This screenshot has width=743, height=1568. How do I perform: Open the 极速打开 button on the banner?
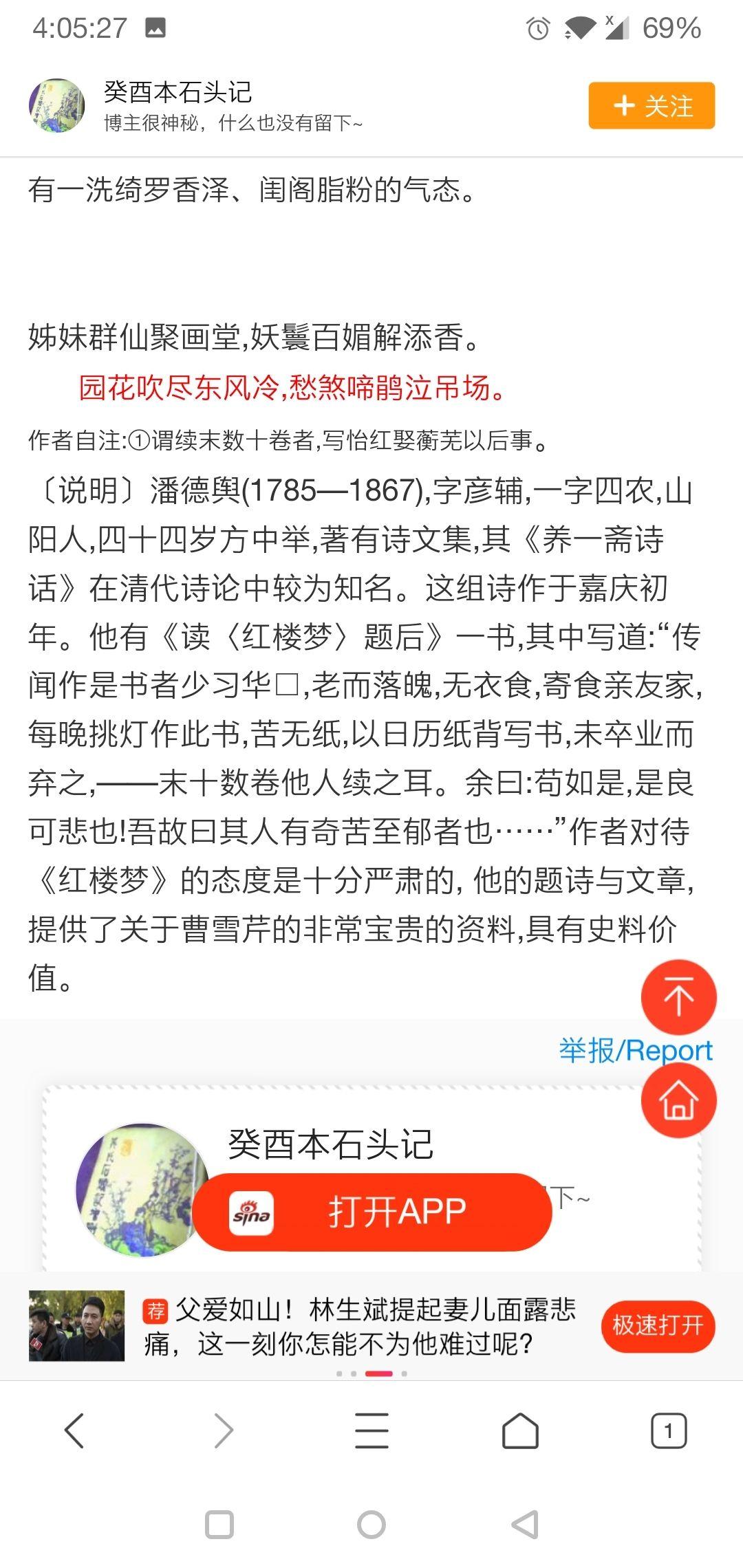point(657,1325)
